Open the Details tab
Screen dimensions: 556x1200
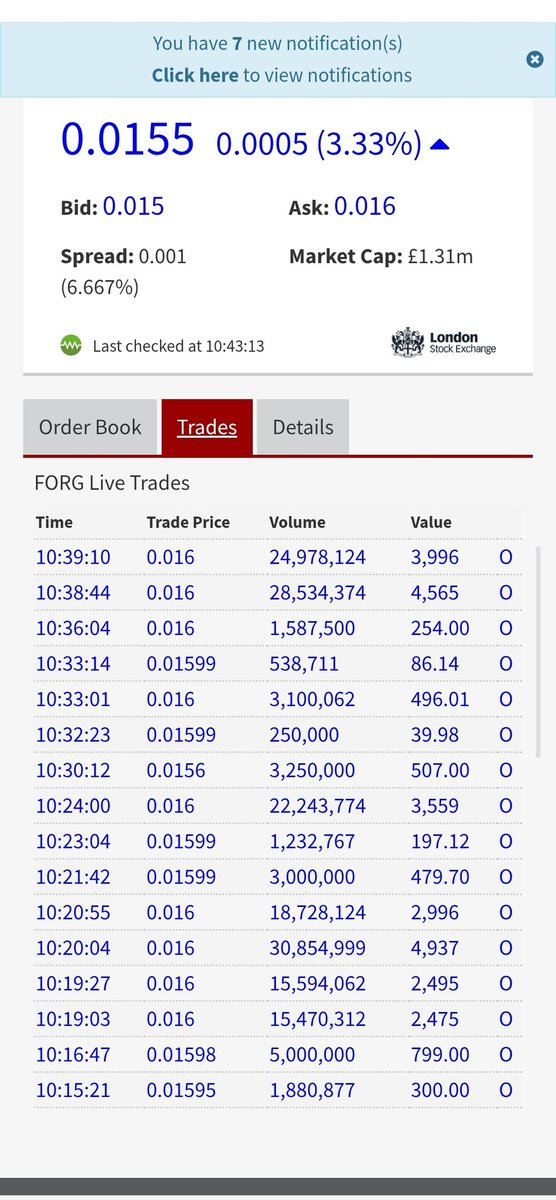[x=303, y=427]
